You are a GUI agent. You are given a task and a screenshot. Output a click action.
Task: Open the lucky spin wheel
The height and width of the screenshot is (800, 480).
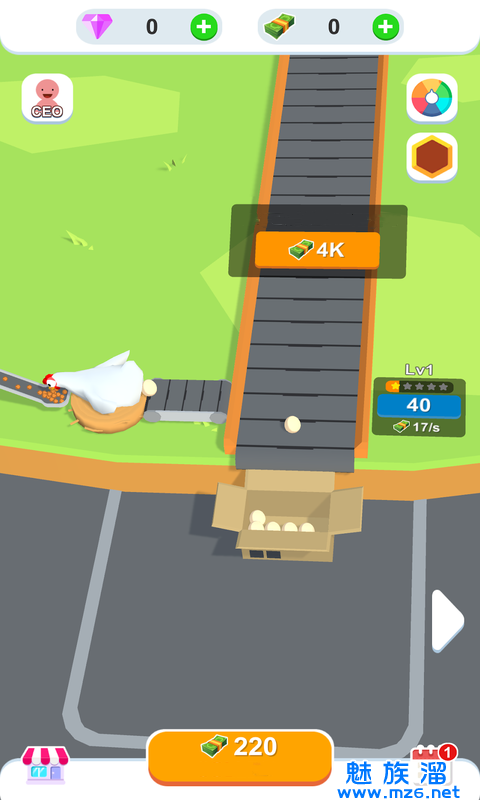pos(432,98)
